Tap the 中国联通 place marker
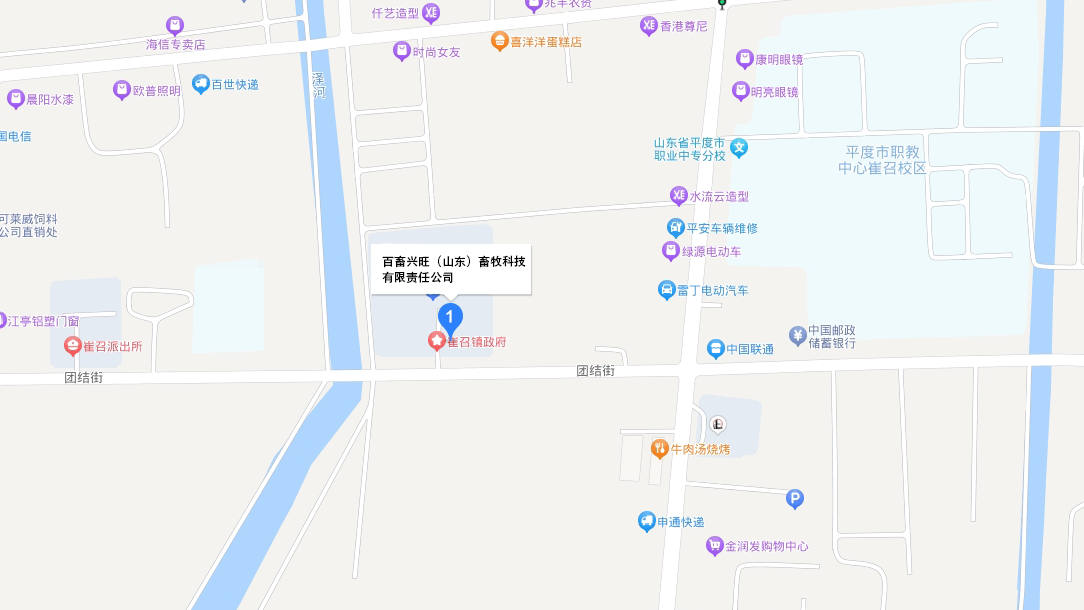Viewport: 1084px width, 610px height. pyautogui.click(x=716, y=349)
